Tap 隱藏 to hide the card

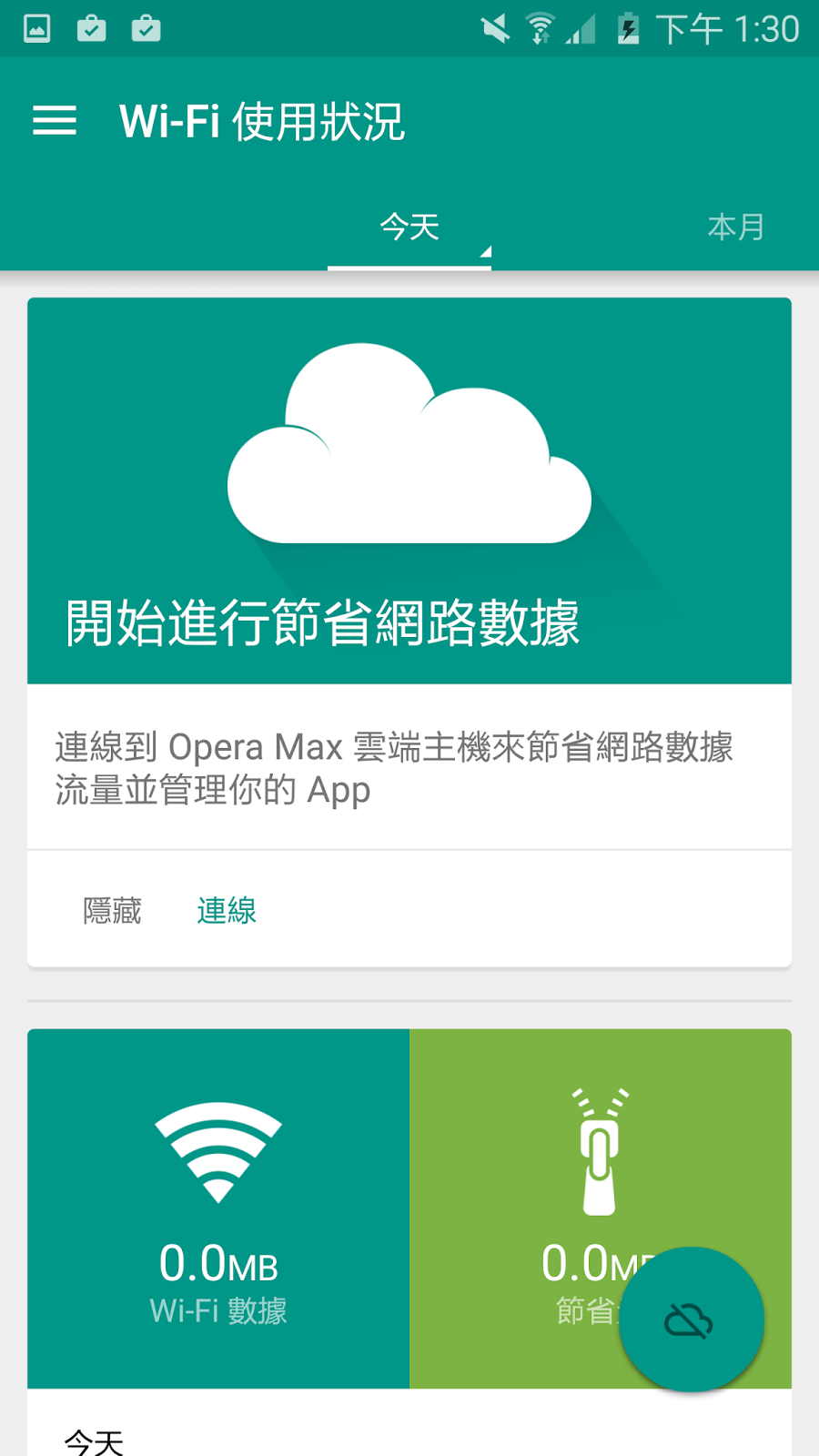[x=112, y=910]
